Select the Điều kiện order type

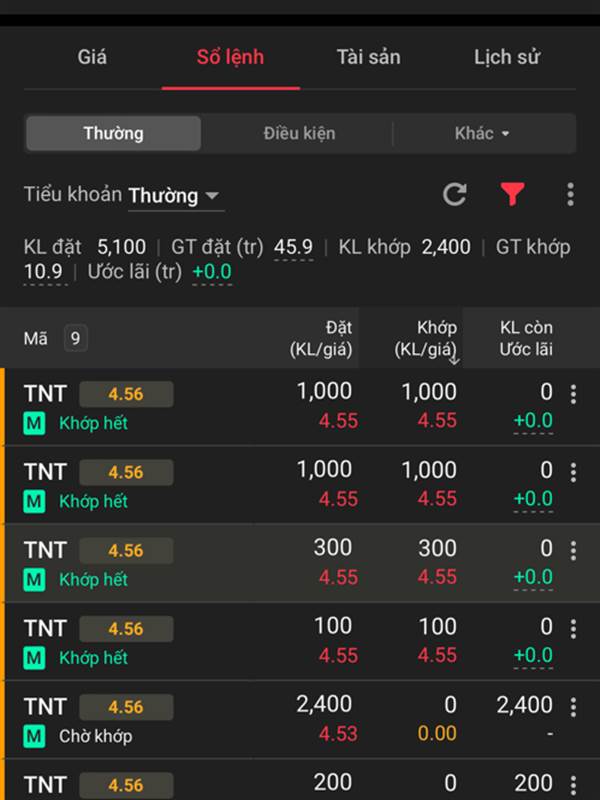(x=299, y=133)
